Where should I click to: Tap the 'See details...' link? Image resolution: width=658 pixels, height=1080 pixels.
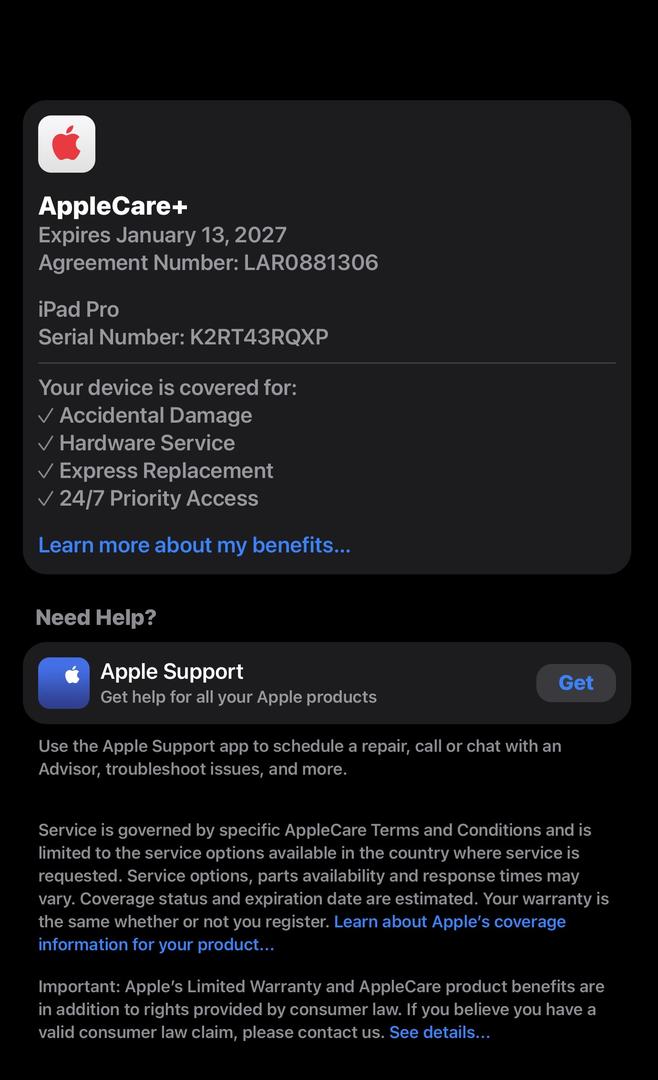pos(439,1032)
